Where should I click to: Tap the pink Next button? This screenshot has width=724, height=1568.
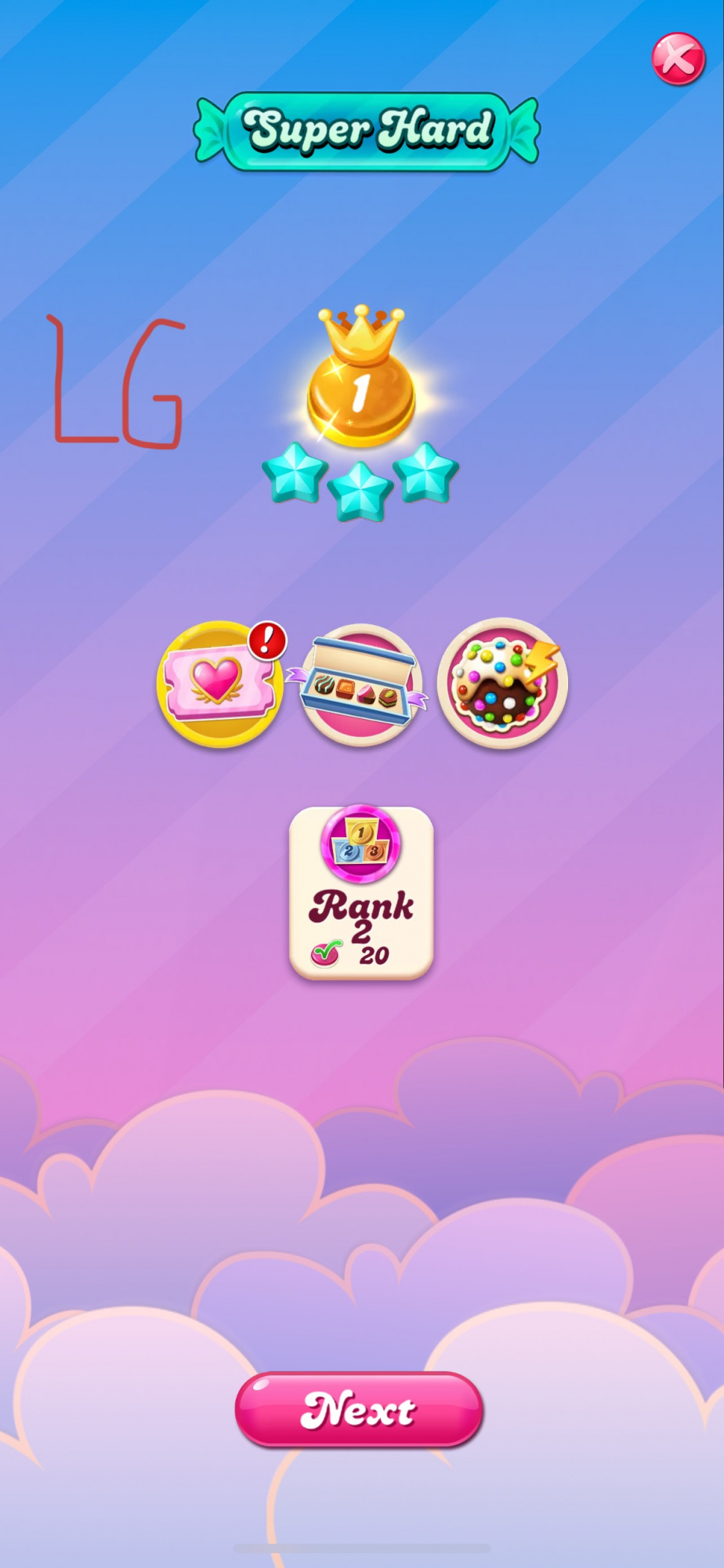tap(359, 1409)
